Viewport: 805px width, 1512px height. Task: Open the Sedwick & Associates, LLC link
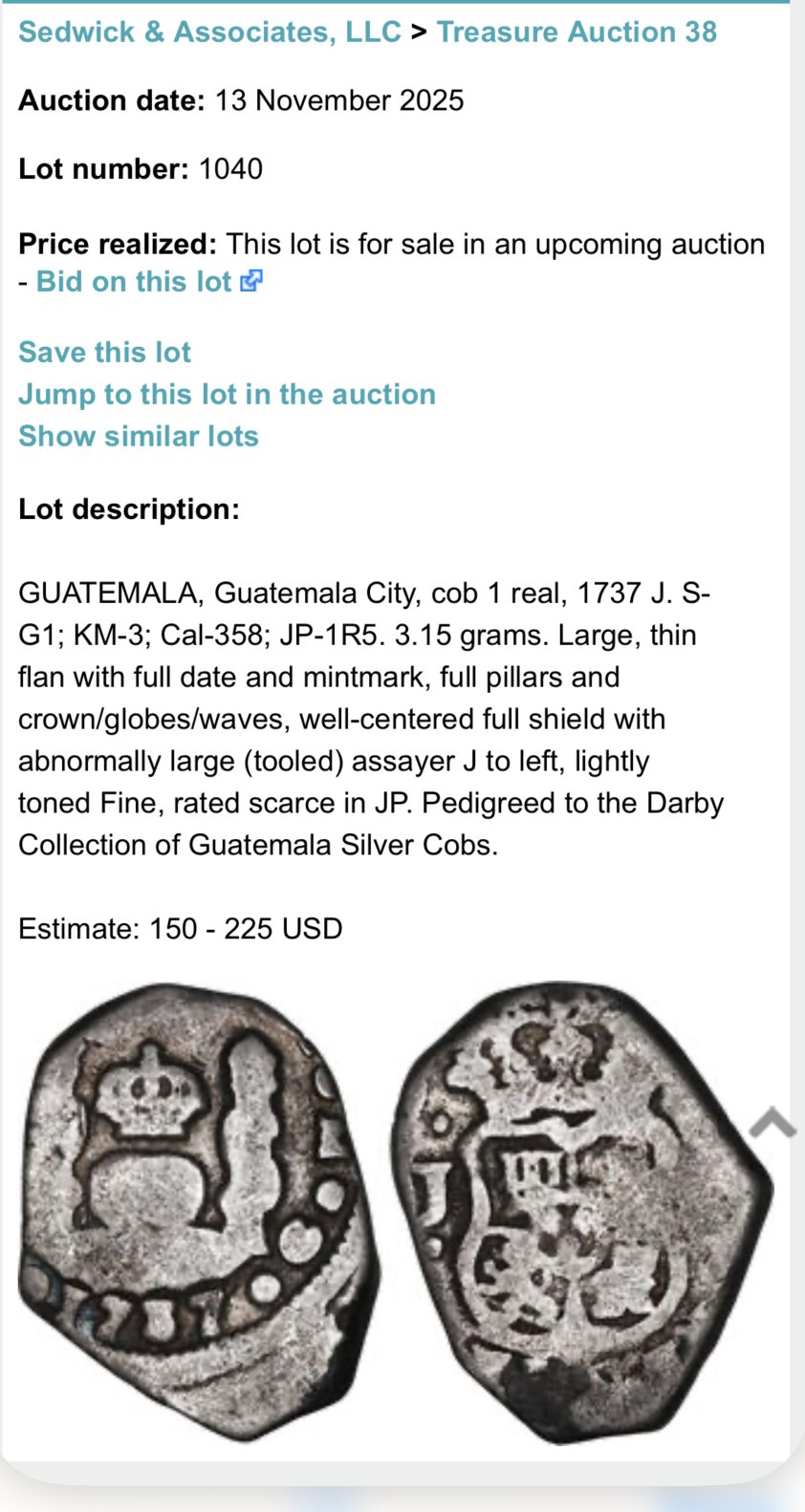tap(209, 32)
